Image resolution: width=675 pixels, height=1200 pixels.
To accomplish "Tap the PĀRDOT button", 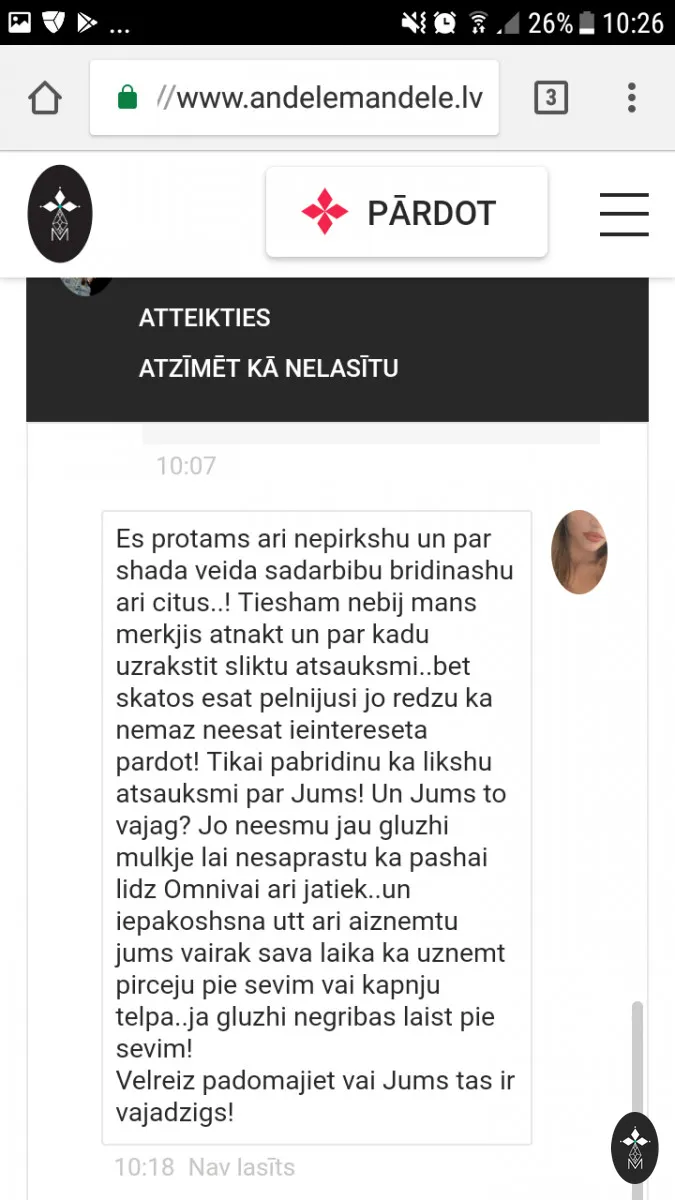I will (x=406, y=213).
